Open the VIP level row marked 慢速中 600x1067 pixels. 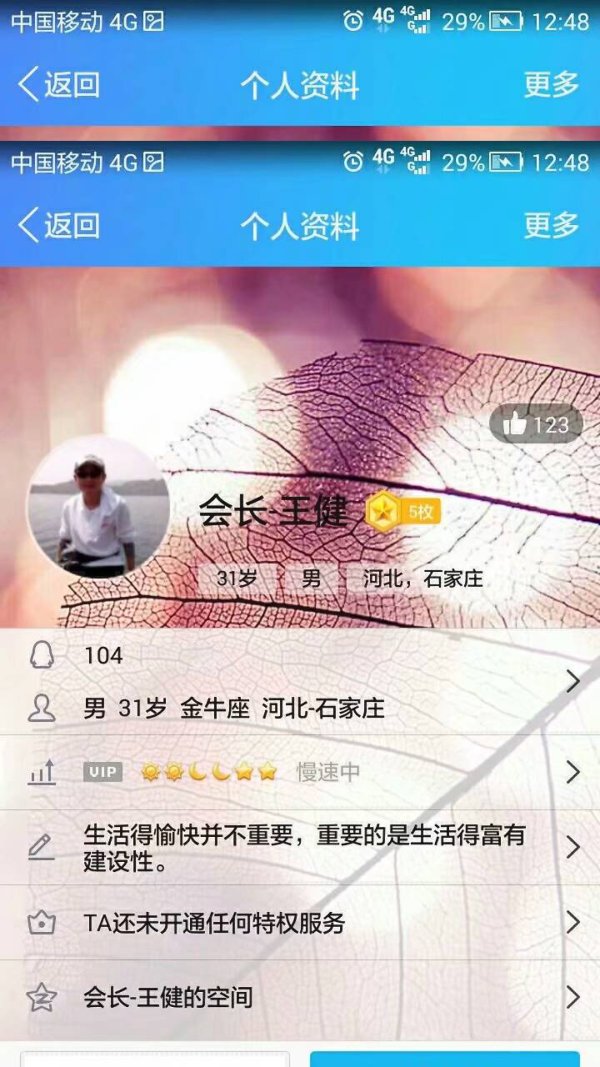[x=300, y=772]
